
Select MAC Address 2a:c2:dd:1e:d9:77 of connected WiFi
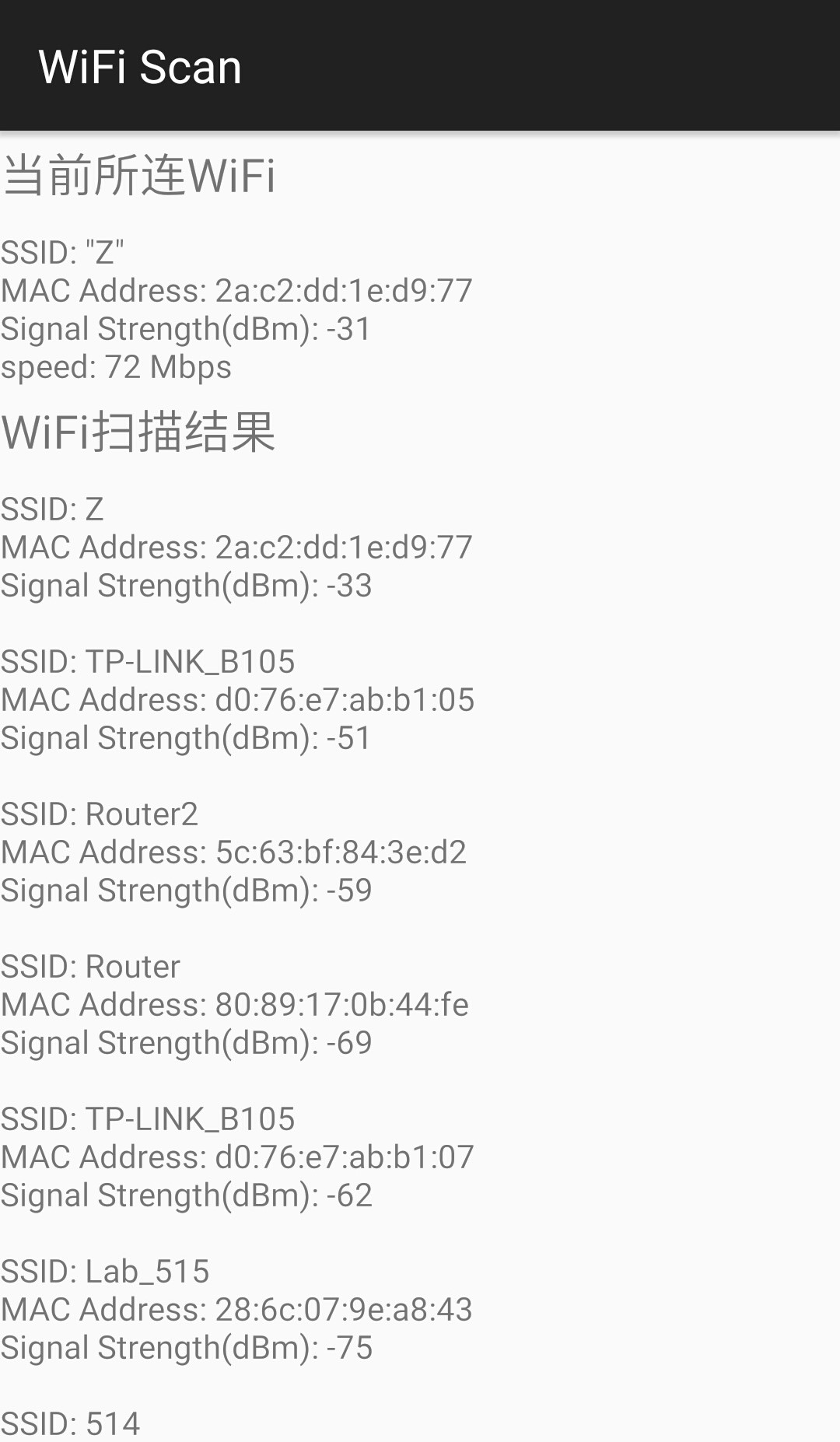[236, 290]
